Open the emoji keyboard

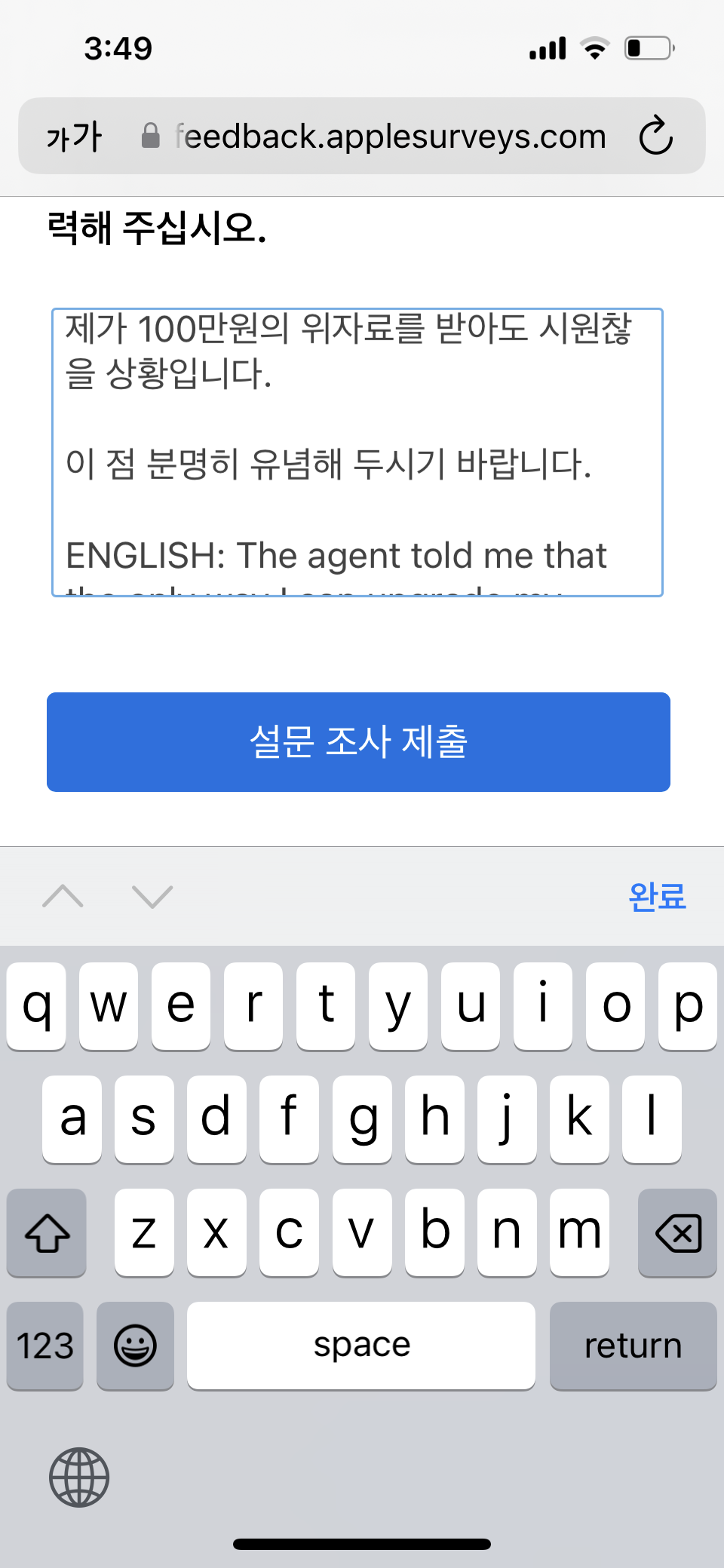click(136, 1346)
